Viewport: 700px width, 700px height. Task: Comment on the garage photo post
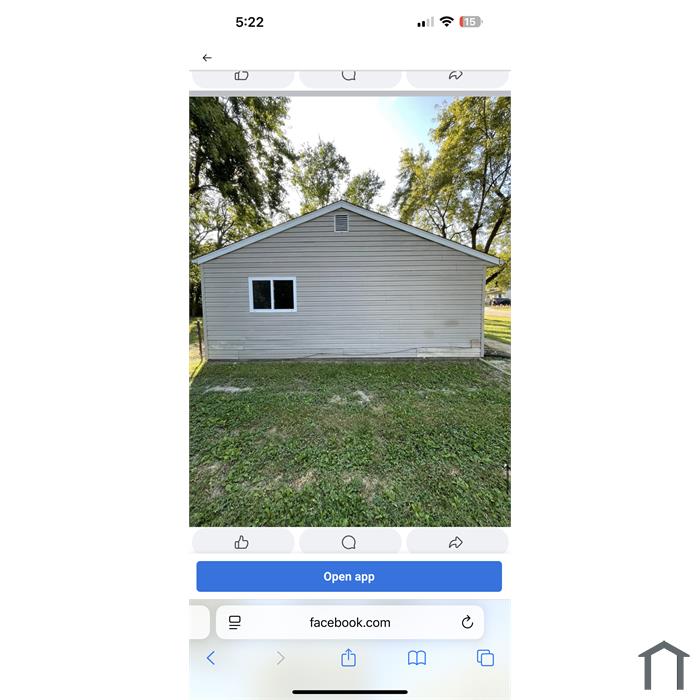point(349,542)
